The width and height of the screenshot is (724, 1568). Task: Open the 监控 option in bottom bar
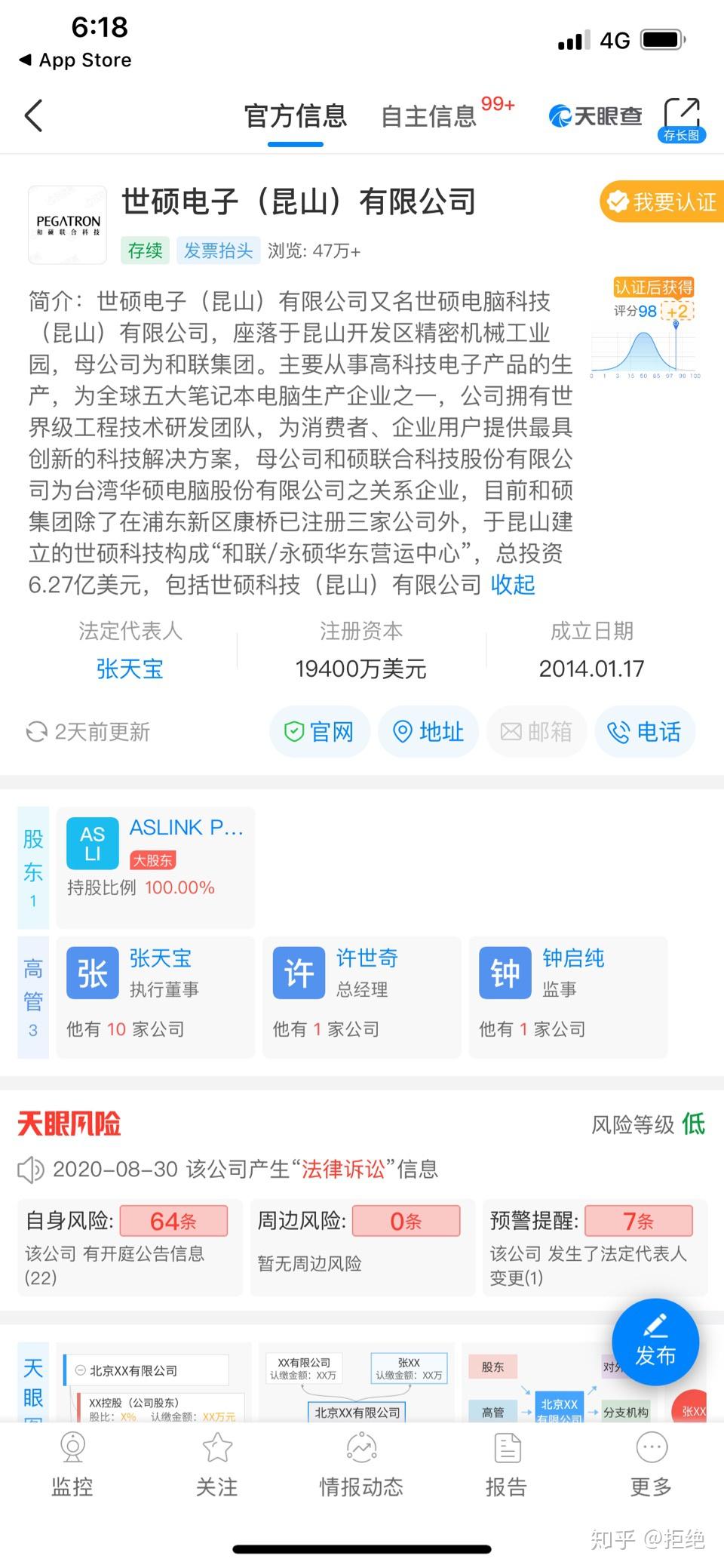tap(72, 1465)
